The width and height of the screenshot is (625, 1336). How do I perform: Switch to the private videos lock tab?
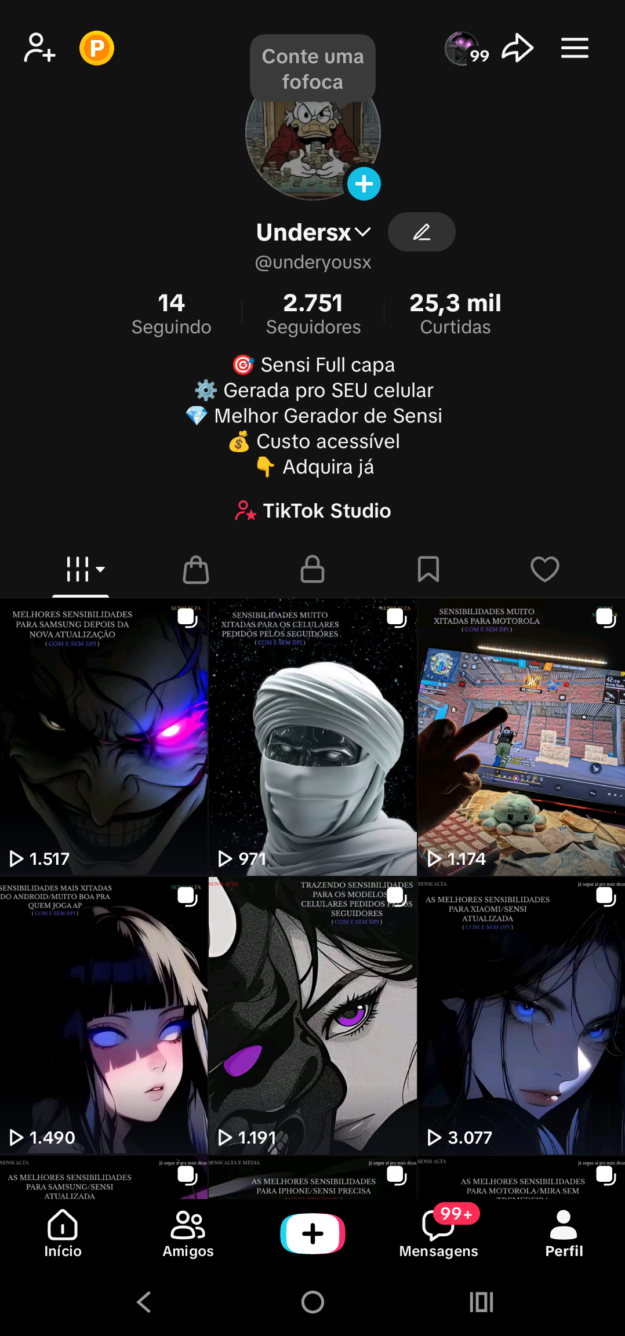point(312,570)
